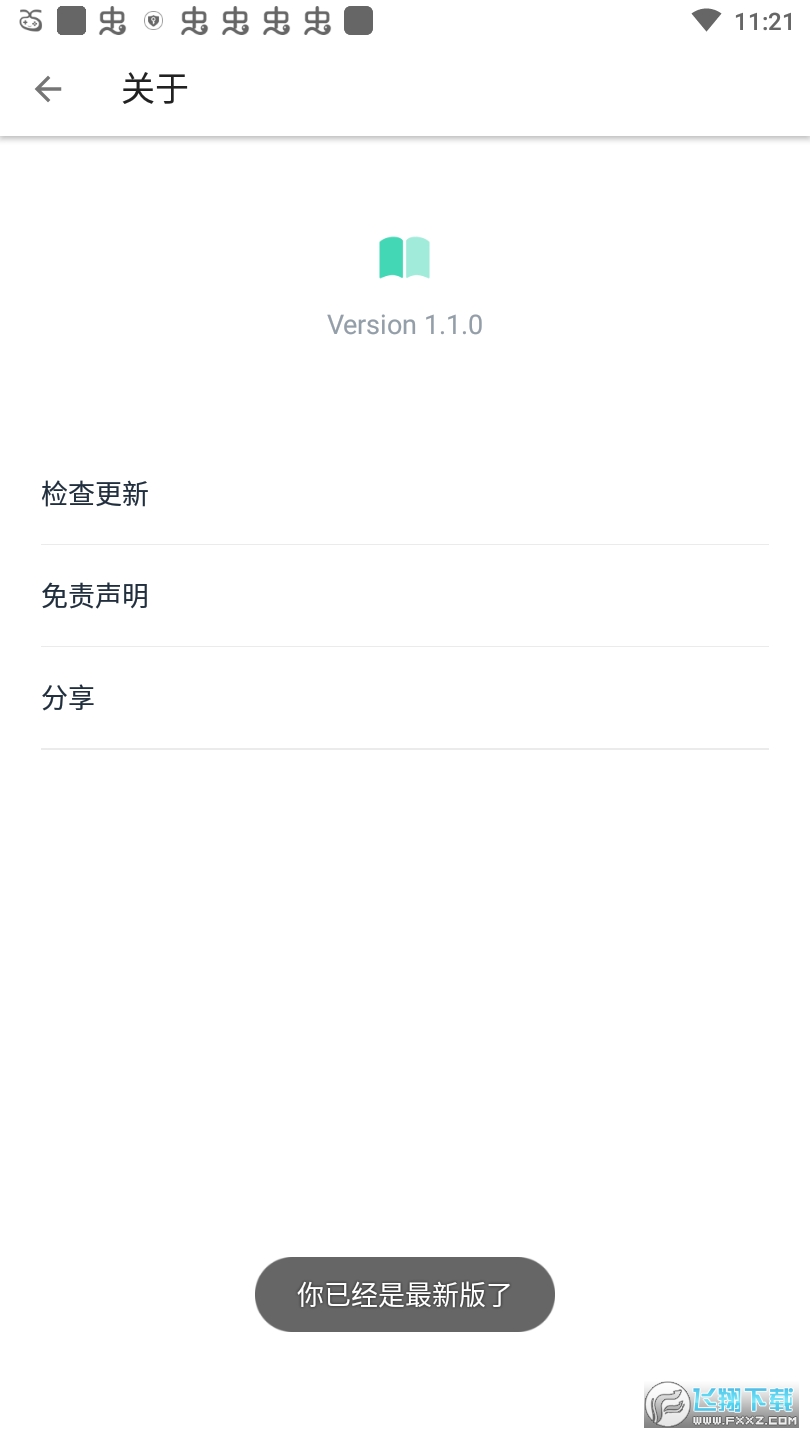The height and width of the screenshot is (1440, 810).
Task: Click the 关于 title text
Action: 155,89
